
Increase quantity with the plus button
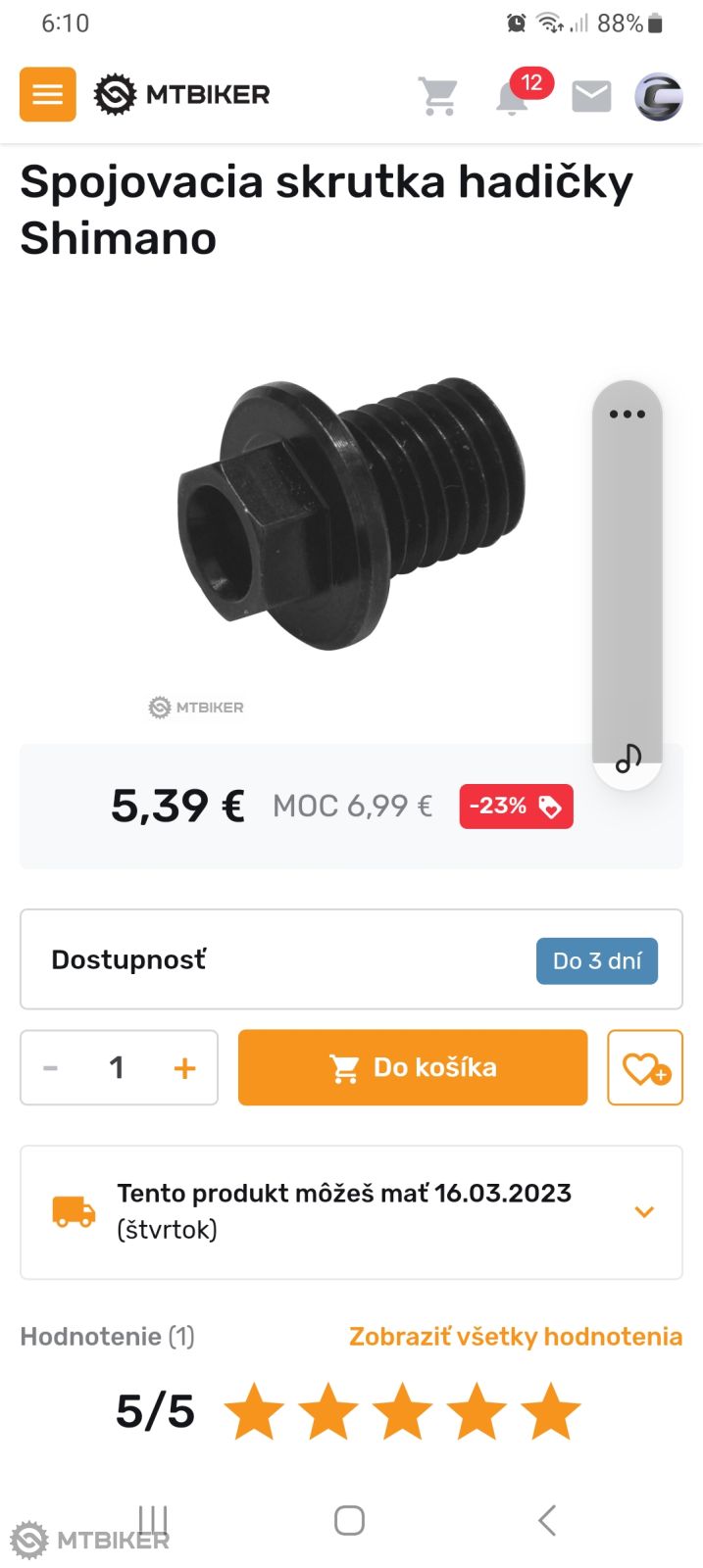(x=184, y=1068)
